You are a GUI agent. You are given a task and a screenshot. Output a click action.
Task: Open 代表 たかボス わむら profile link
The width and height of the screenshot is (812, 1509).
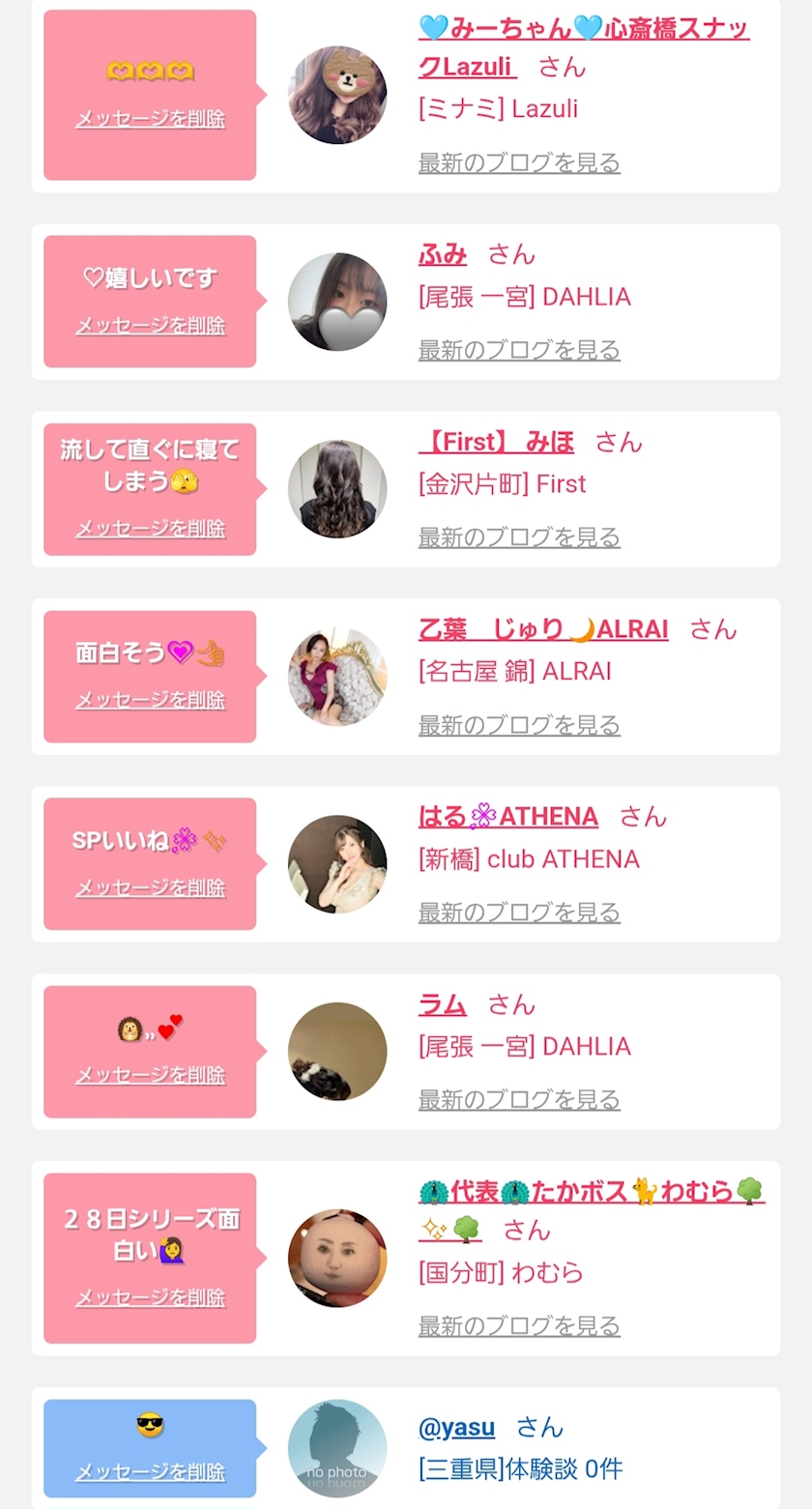coord(591,1193)
